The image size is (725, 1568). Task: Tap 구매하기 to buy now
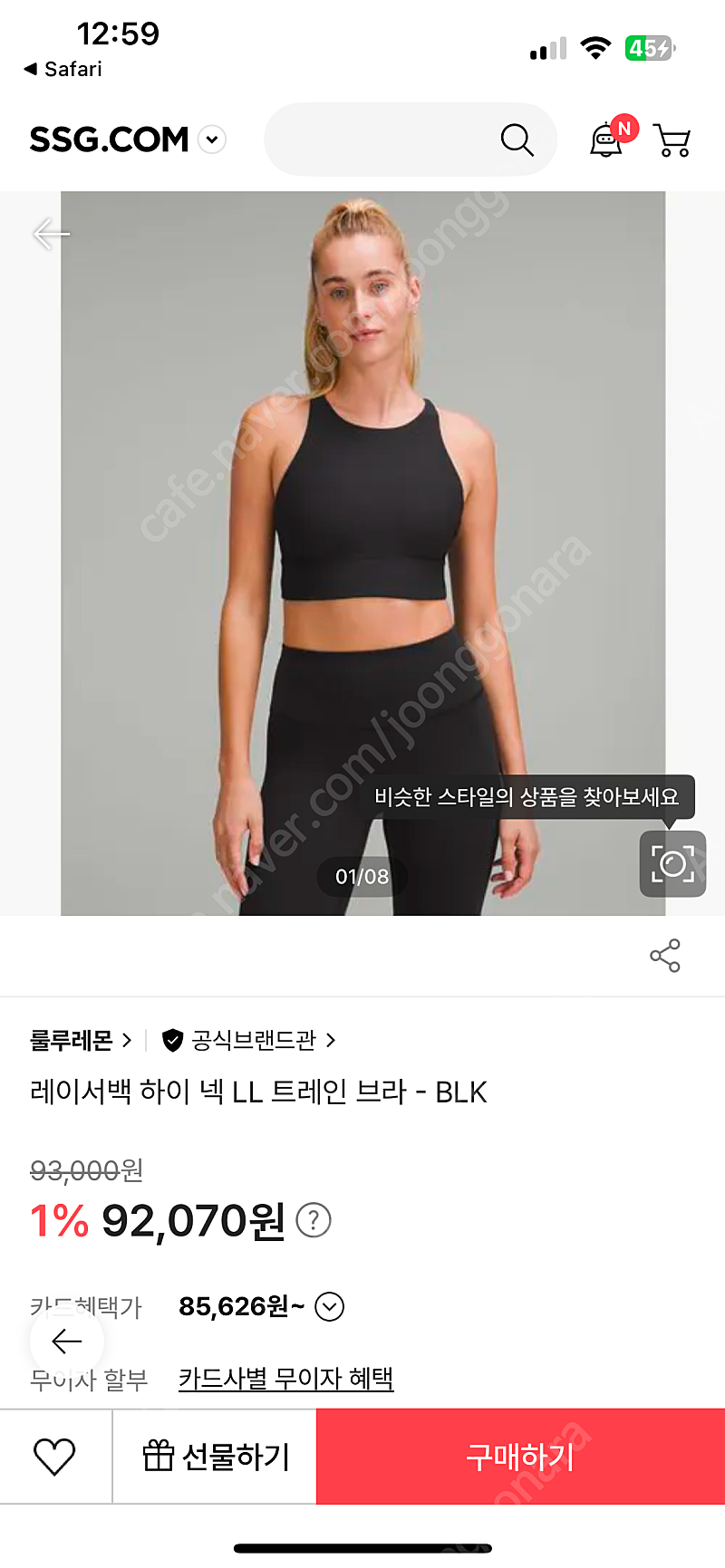(520, 1457)
